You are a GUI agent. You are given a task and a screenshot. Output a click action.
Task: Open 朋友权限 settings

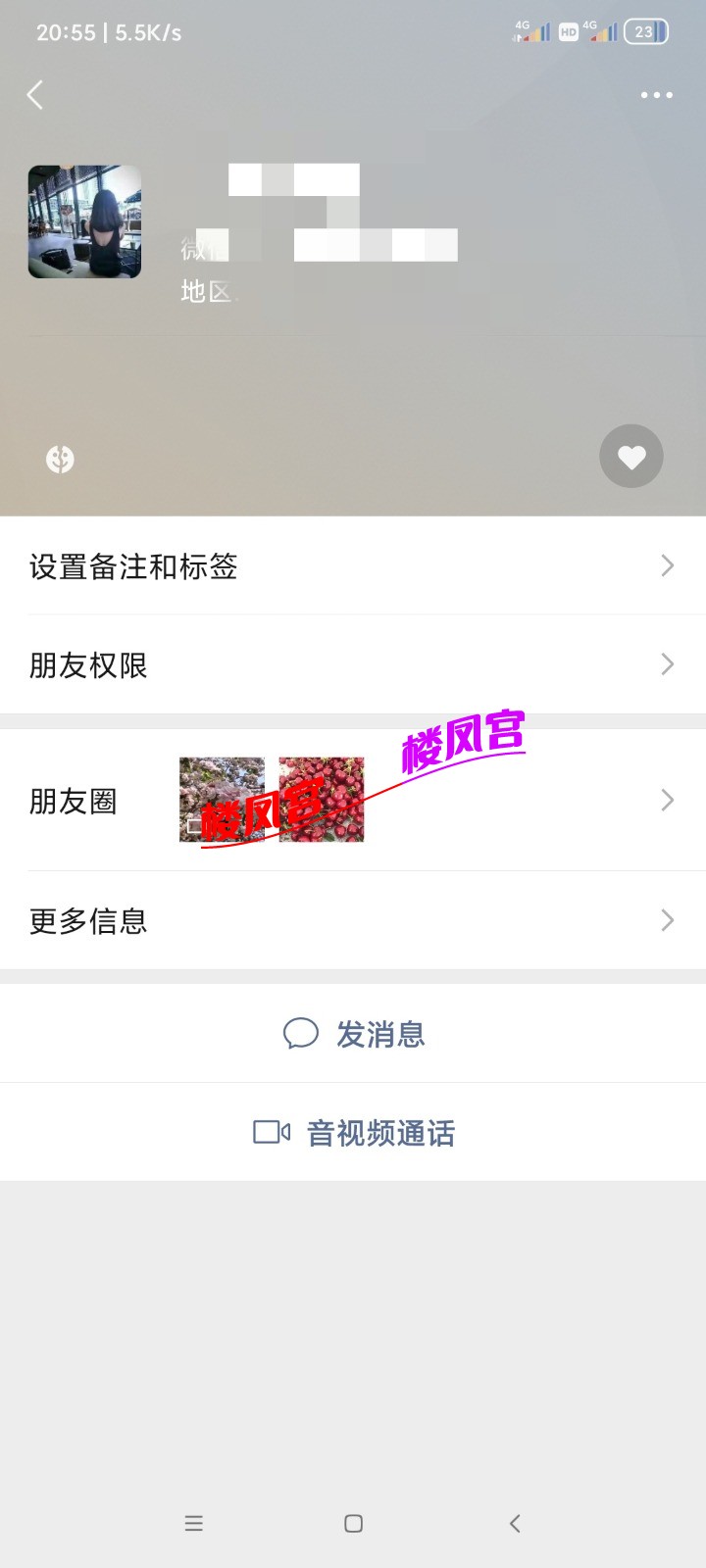coord(353,665)
